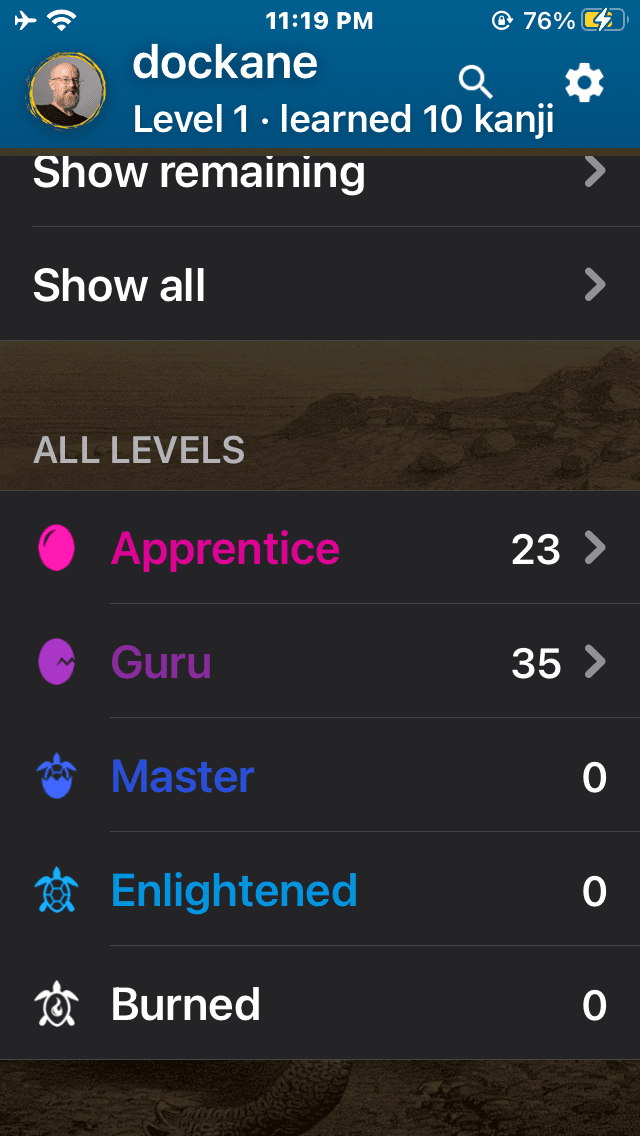Image resolution: width=640 pixels, height=1136 pixels.
Task: Open the Show all row
Action: (x=320, y=284)
